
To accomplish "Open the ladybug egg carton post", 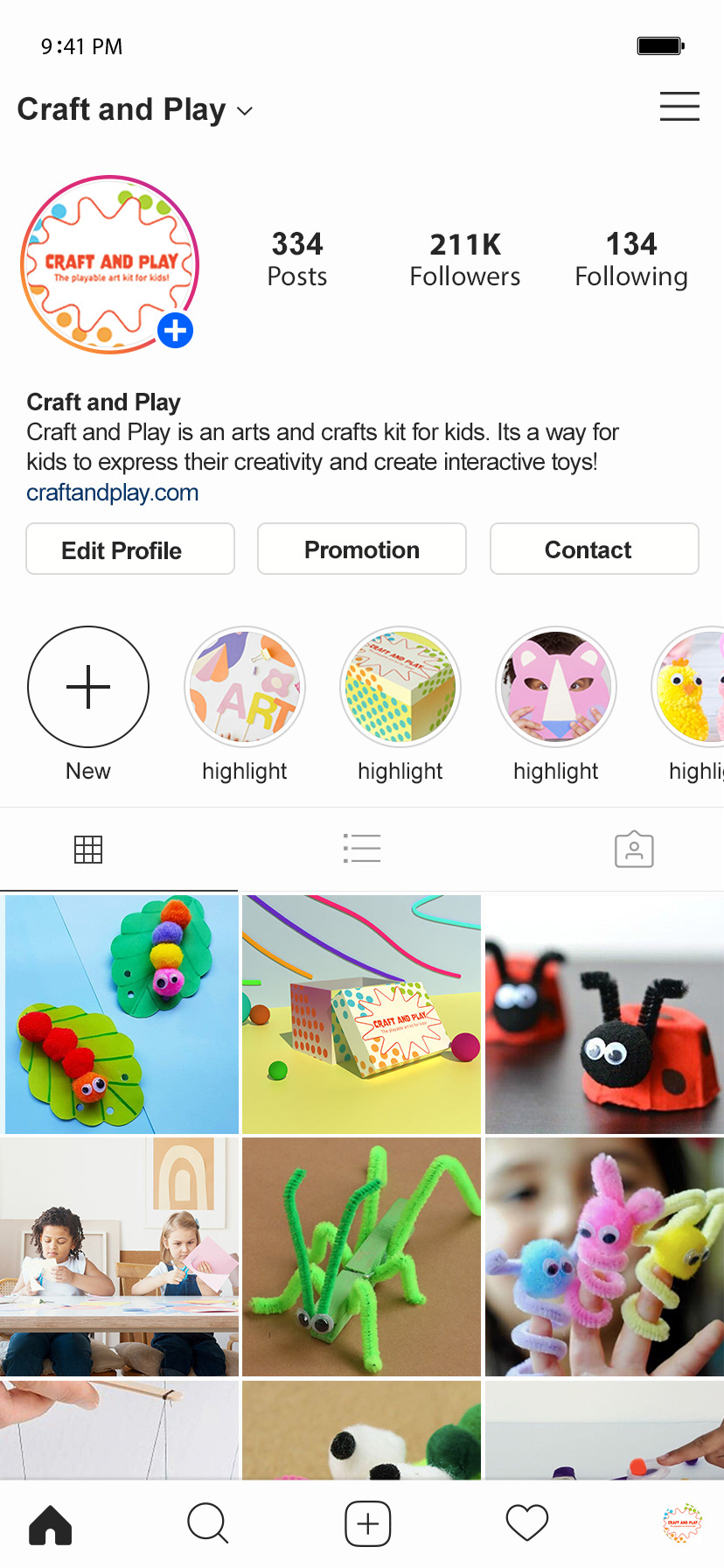I will (604, 1014).
